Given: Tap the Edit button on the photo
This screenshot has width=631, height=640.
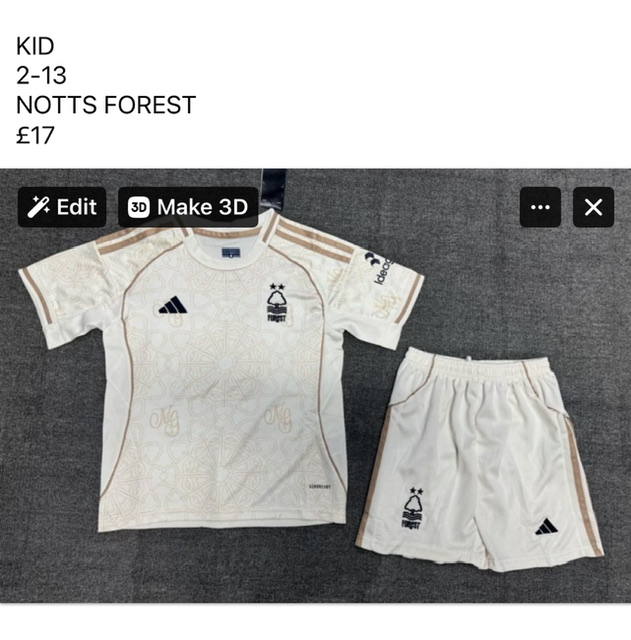Looking at the screenshot, I should pyautogui.click(x=62, y=207).
